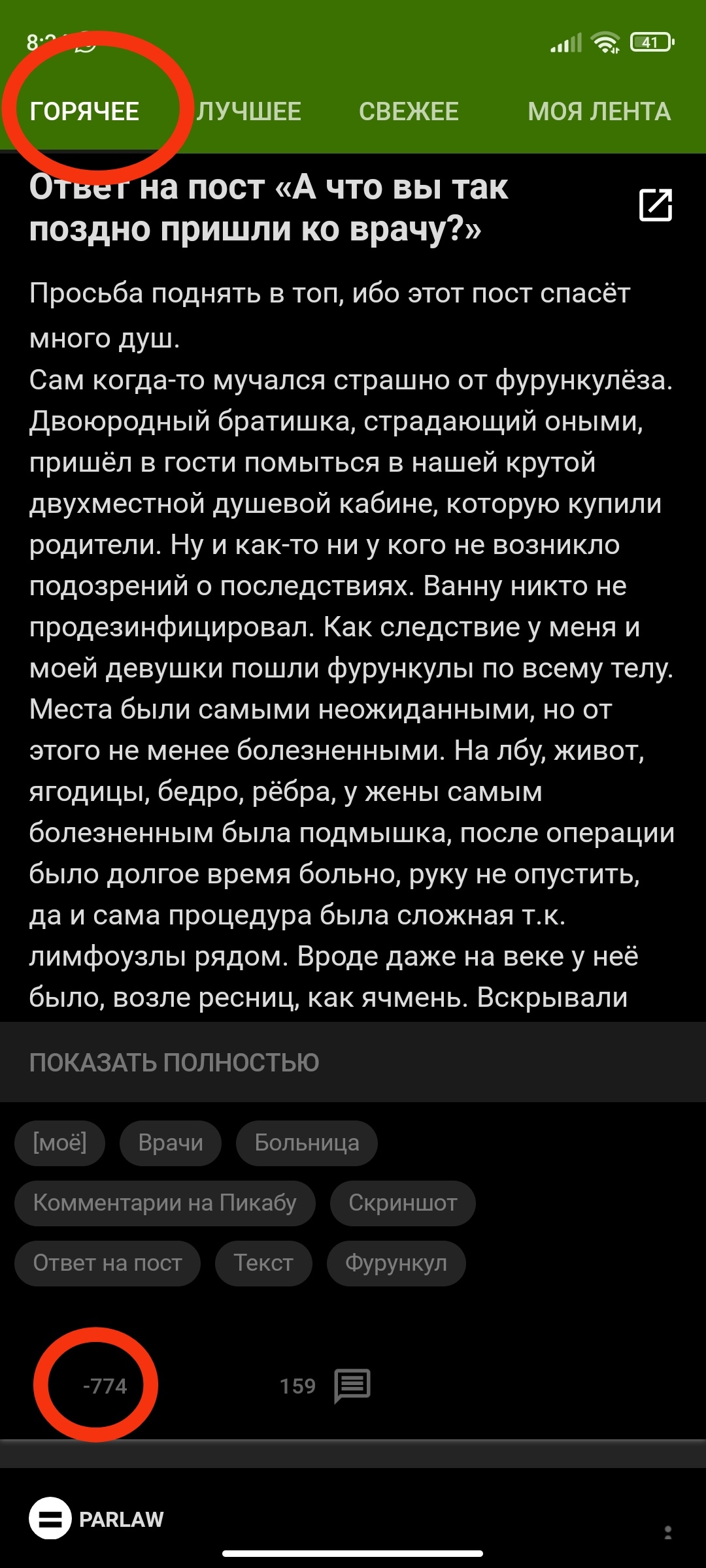Tap the Врачи tag chip
706x1568 pixels.
[x=171, y=1143]
